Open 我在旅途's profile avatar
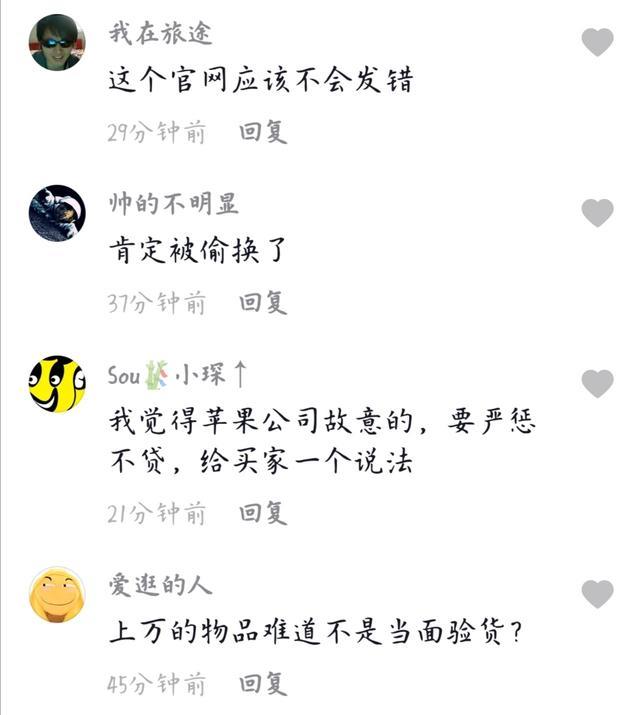640x715 pixels. tap(57, 42)
